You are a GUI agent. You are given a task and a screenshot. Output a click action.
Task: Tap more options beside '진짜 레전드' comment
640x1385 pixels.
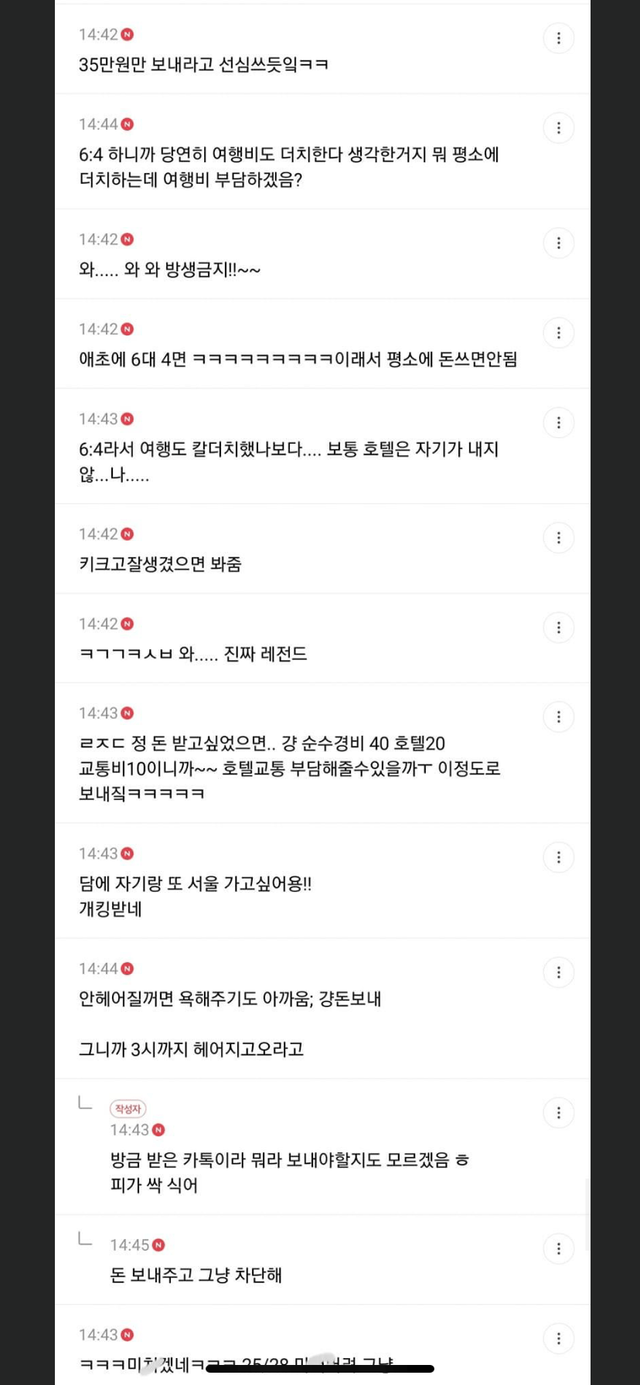(x=558, y=628)
